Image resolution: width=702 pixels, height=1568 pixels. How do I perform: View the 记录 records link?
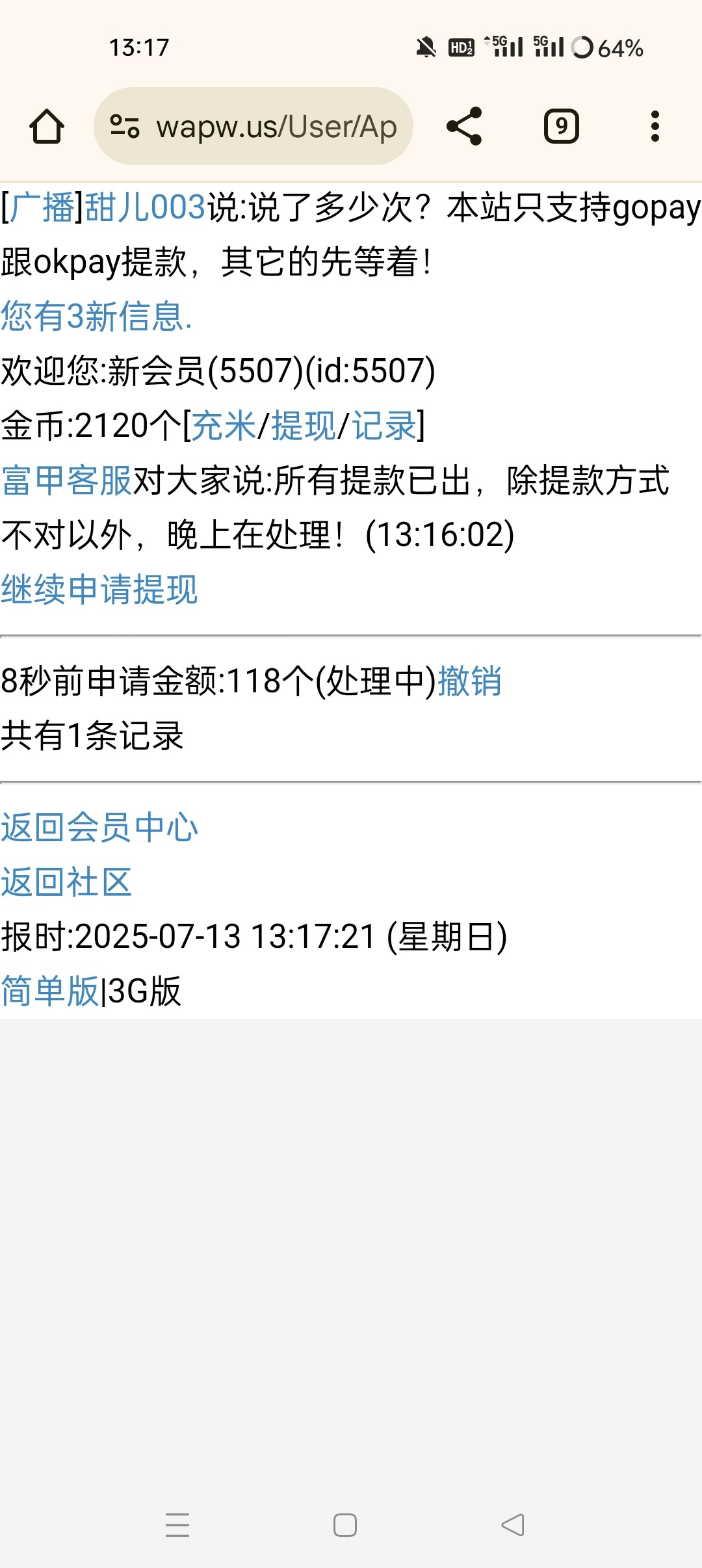pos(384,426)
